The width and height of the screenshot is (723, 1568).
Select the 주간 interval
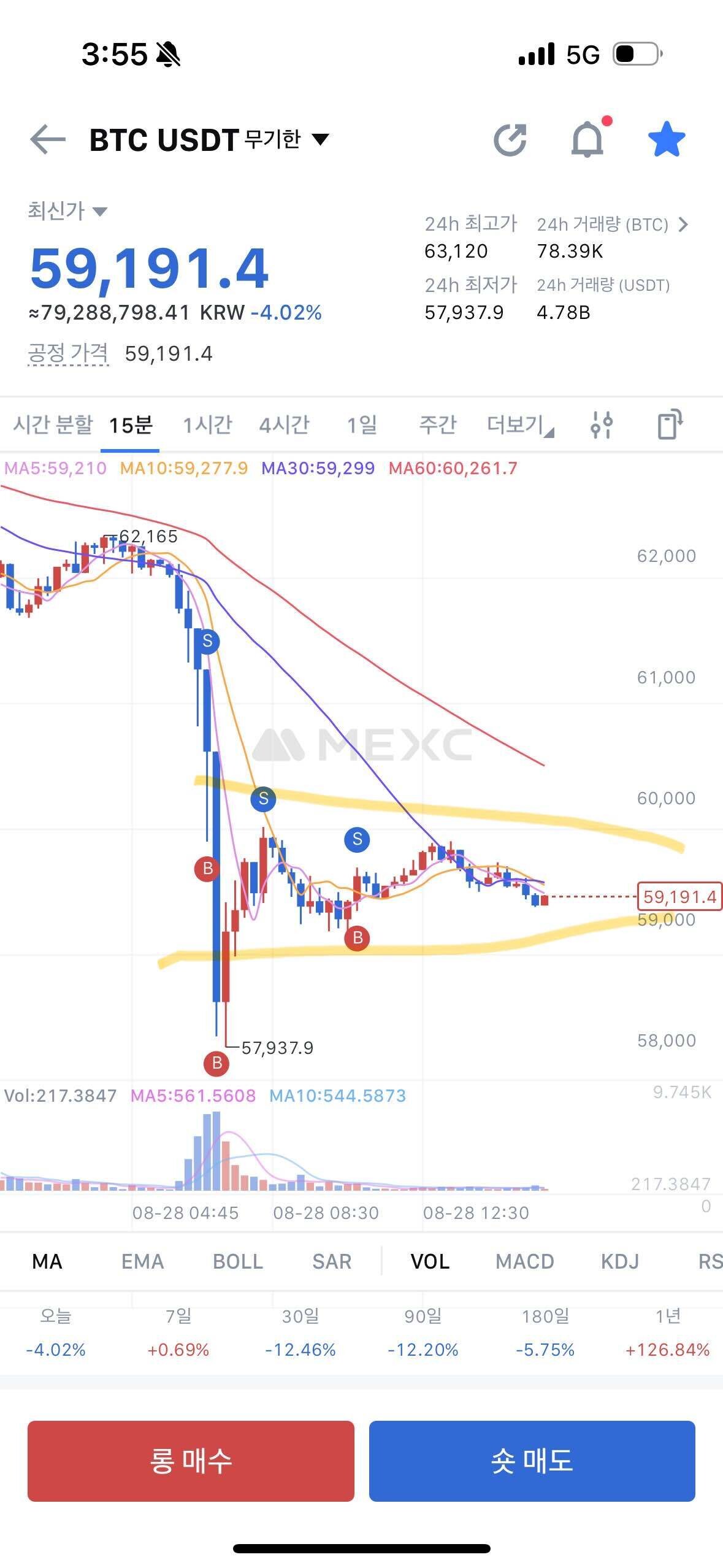pos(437,425)
